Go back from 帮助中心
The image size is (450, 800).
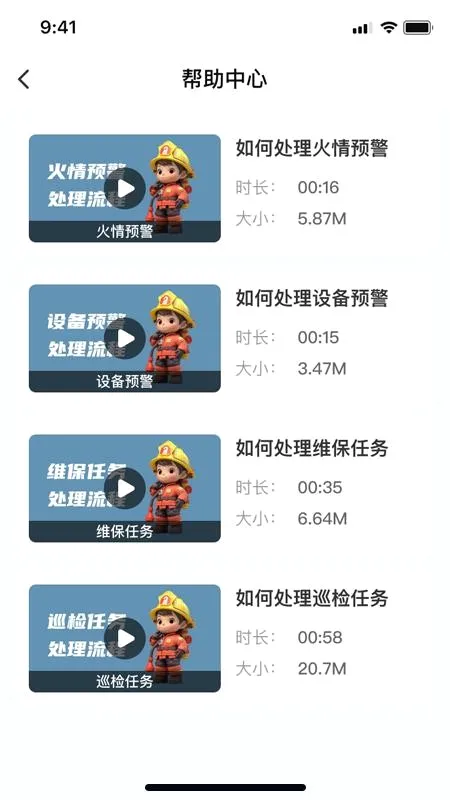24,80
